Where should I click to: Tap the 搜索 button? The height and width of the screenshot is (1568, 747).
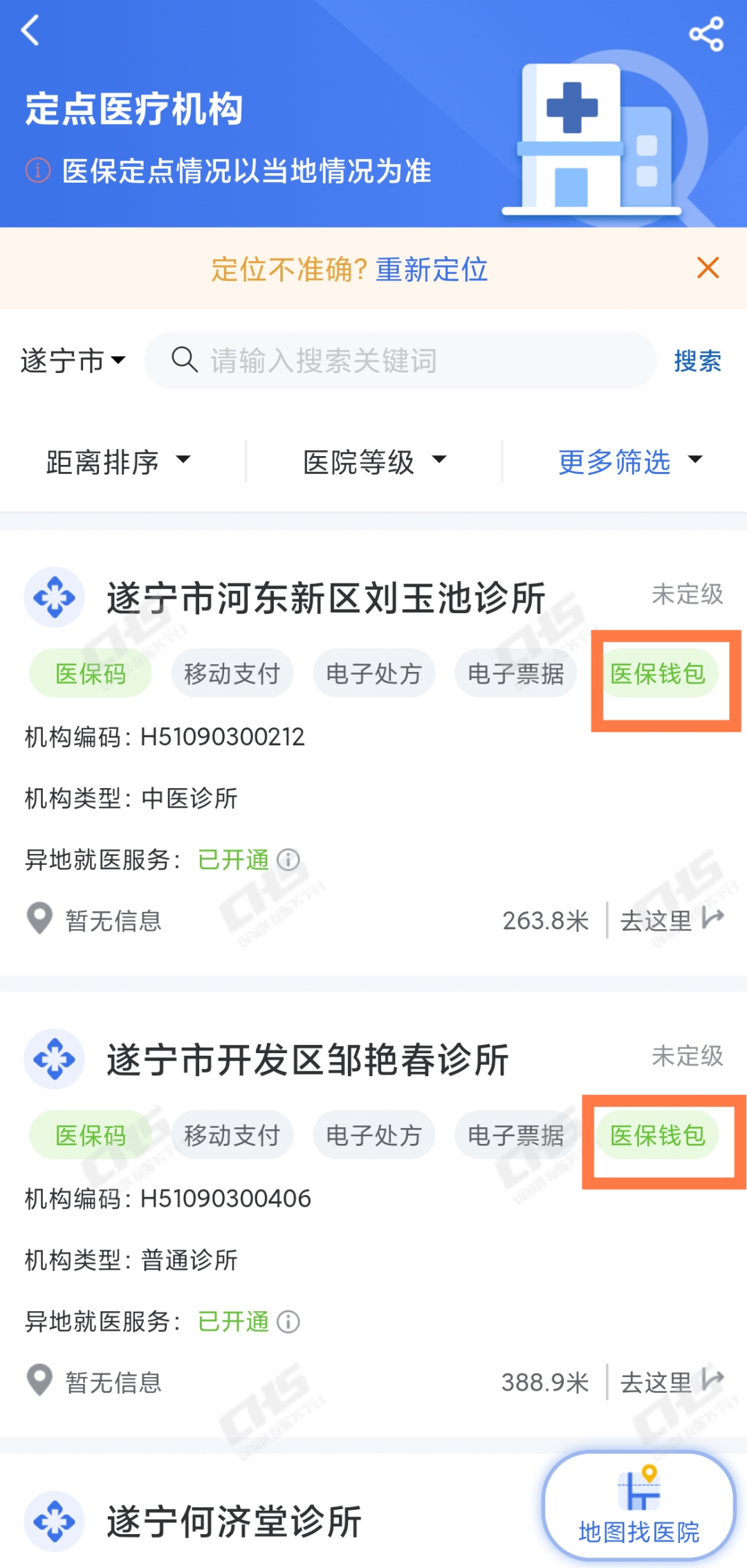pos(697,361)
